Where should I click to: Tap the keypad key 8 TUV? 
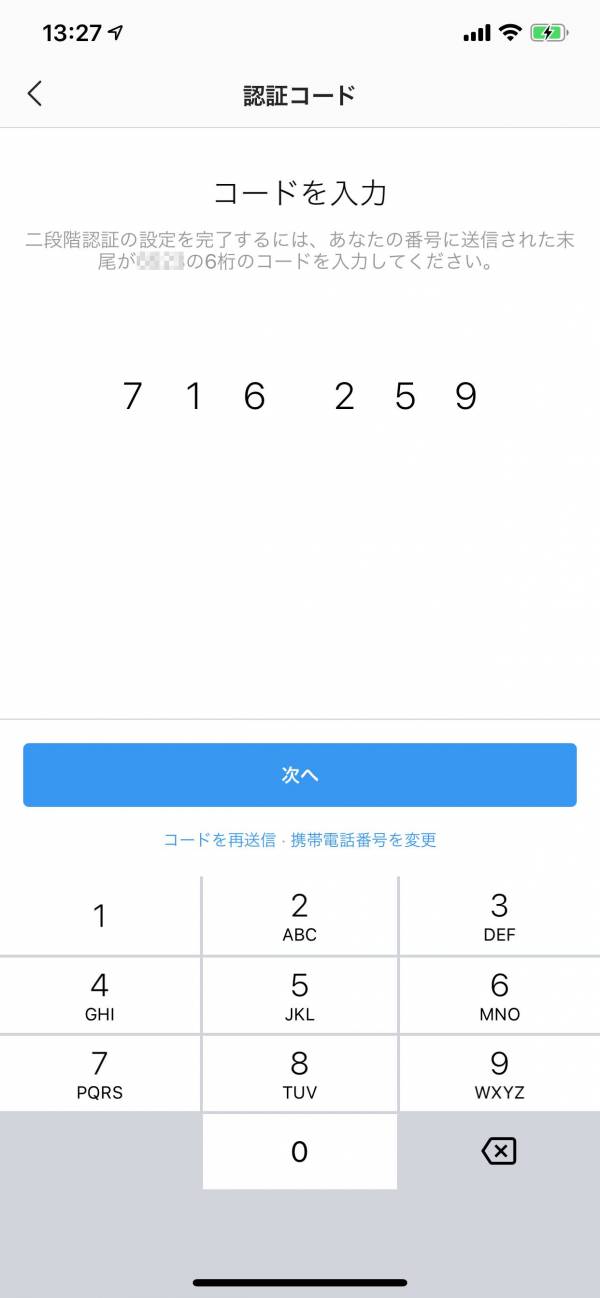point(300,1073)
